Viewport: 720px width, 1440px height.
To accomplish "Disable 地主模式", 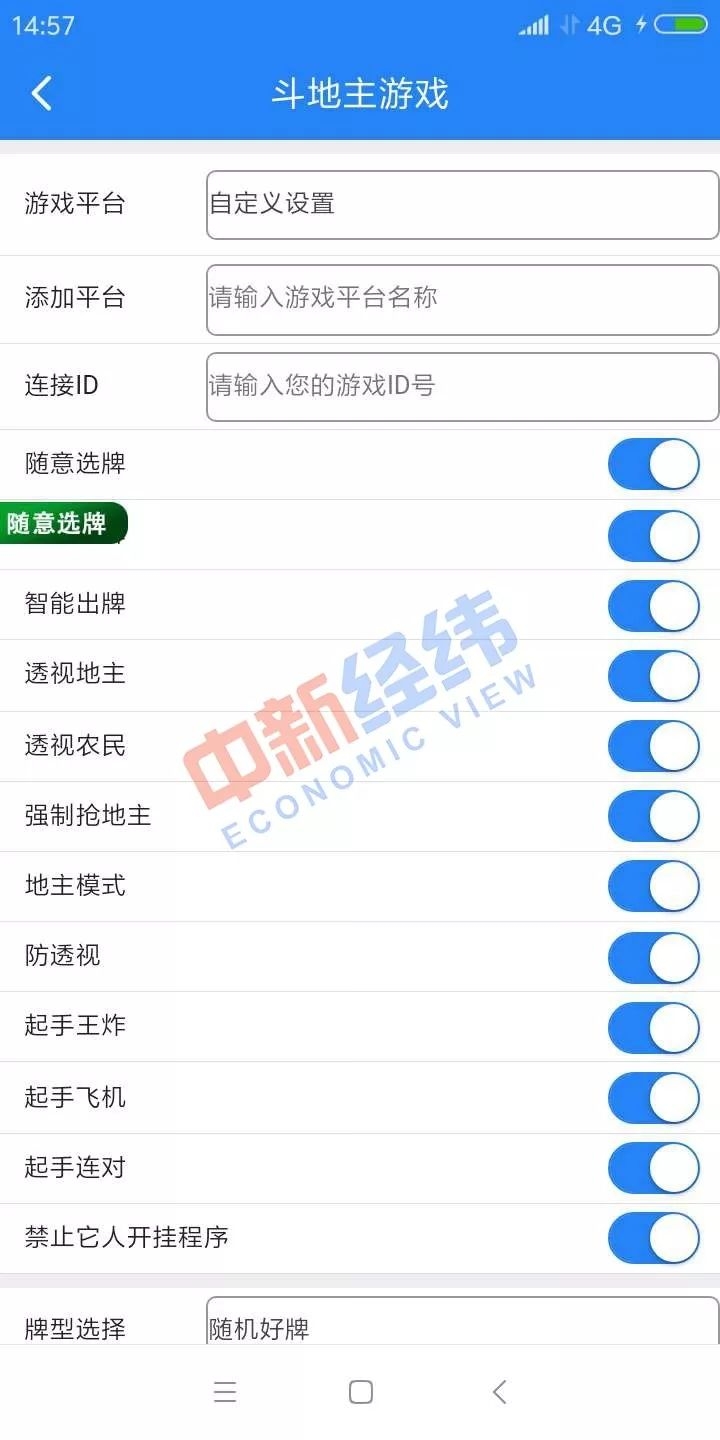I will (x=653, y=886).
